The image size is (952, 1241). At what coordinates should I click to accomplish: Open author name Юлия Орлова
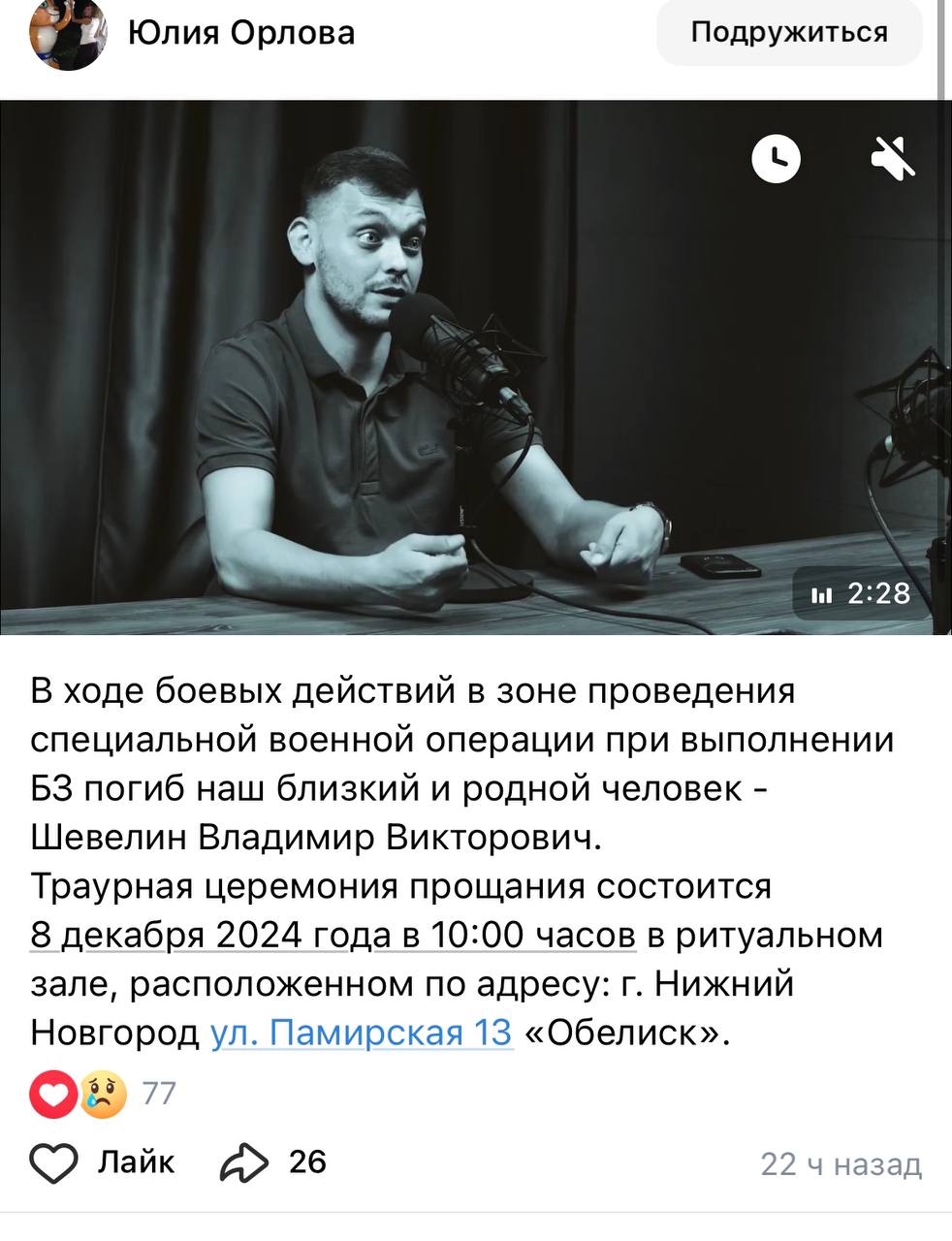241,33
